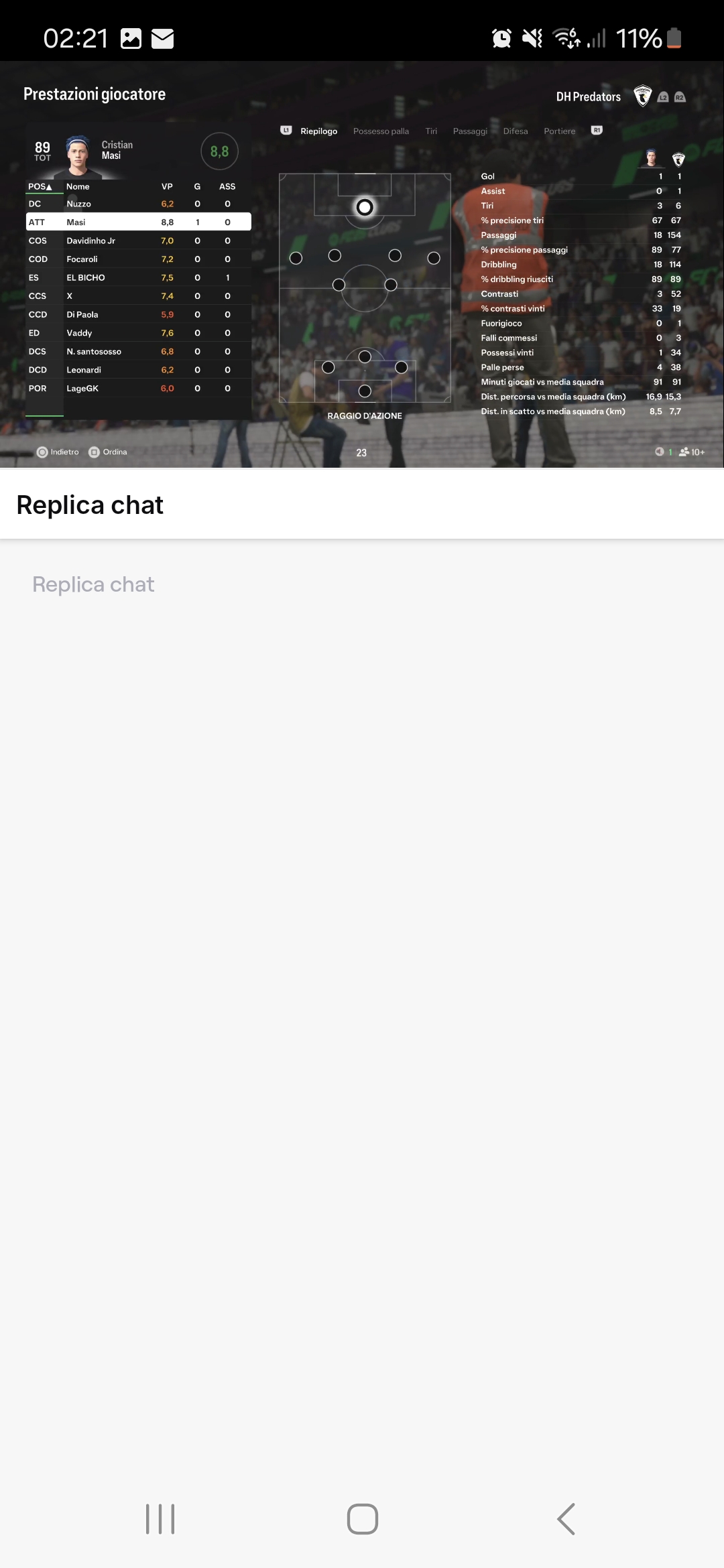Go back using the system back button
Image resolution: width=724 pixels, height=1568 pixels.
(x=566, y=1519)
